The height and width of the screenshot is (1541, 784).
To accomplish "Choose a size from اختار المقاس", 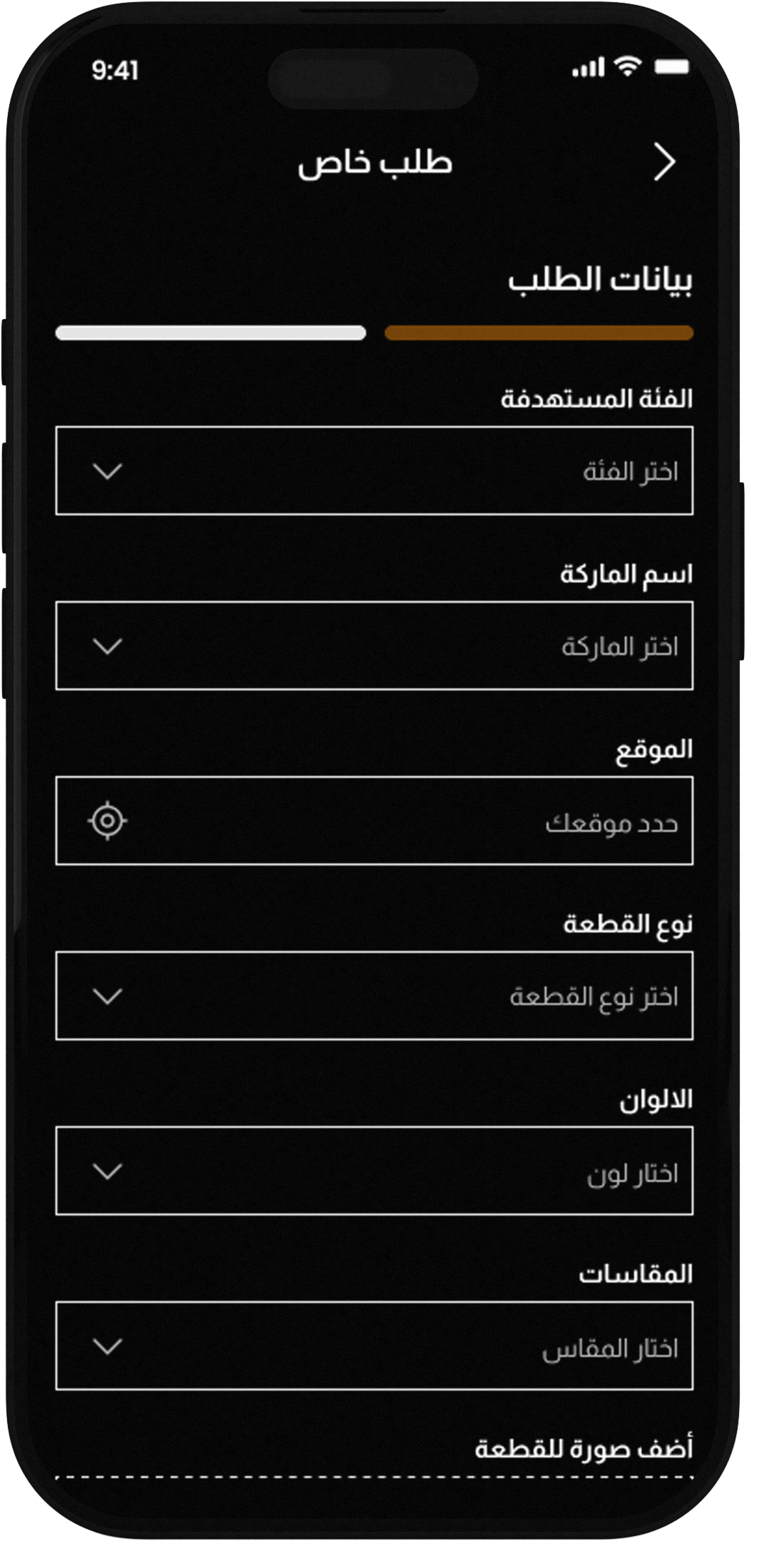I will (374, 1345).
